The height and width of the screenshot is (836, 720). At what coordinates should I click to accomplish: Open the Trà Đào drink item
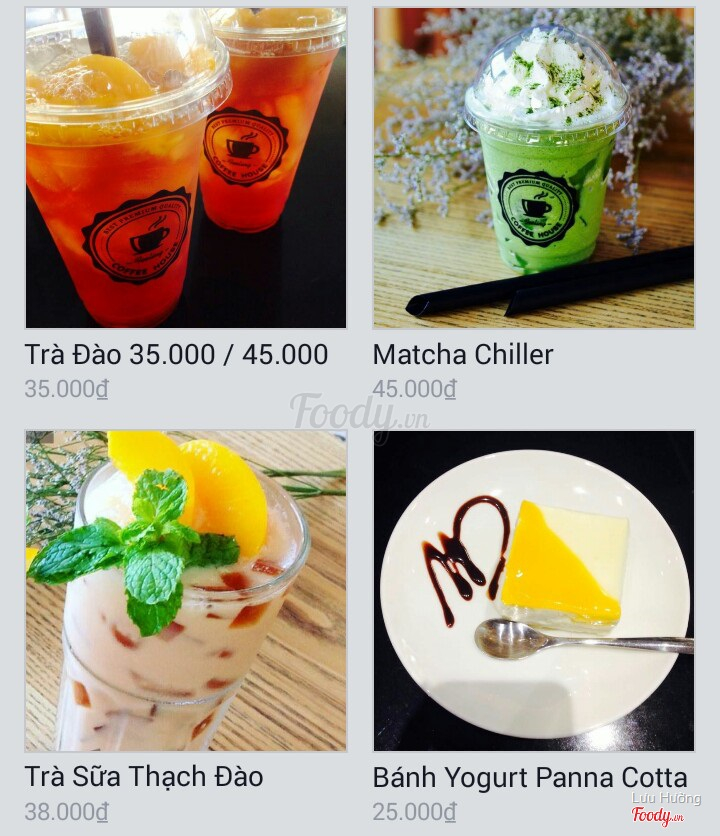point(186,168)
